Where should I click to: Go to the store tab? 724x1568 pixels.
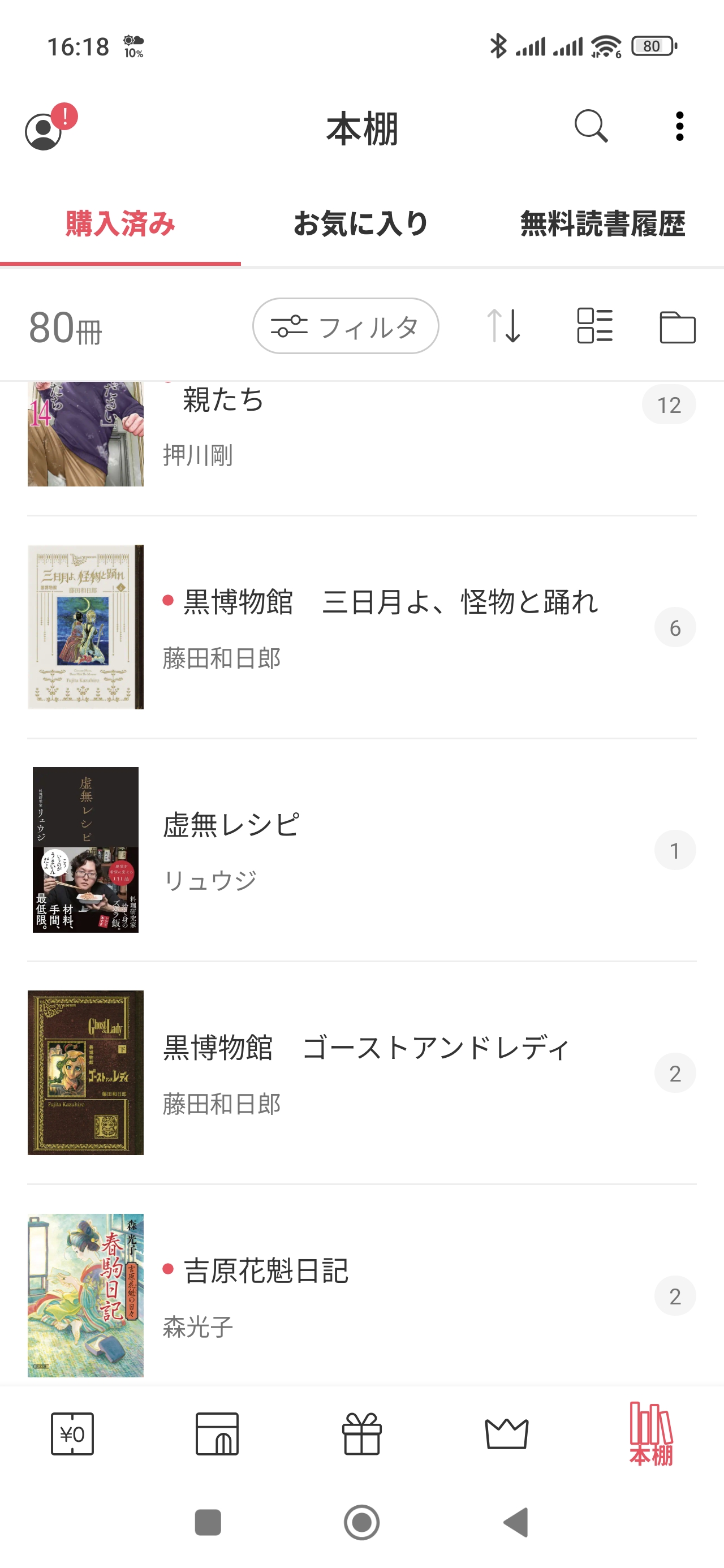217,1434
